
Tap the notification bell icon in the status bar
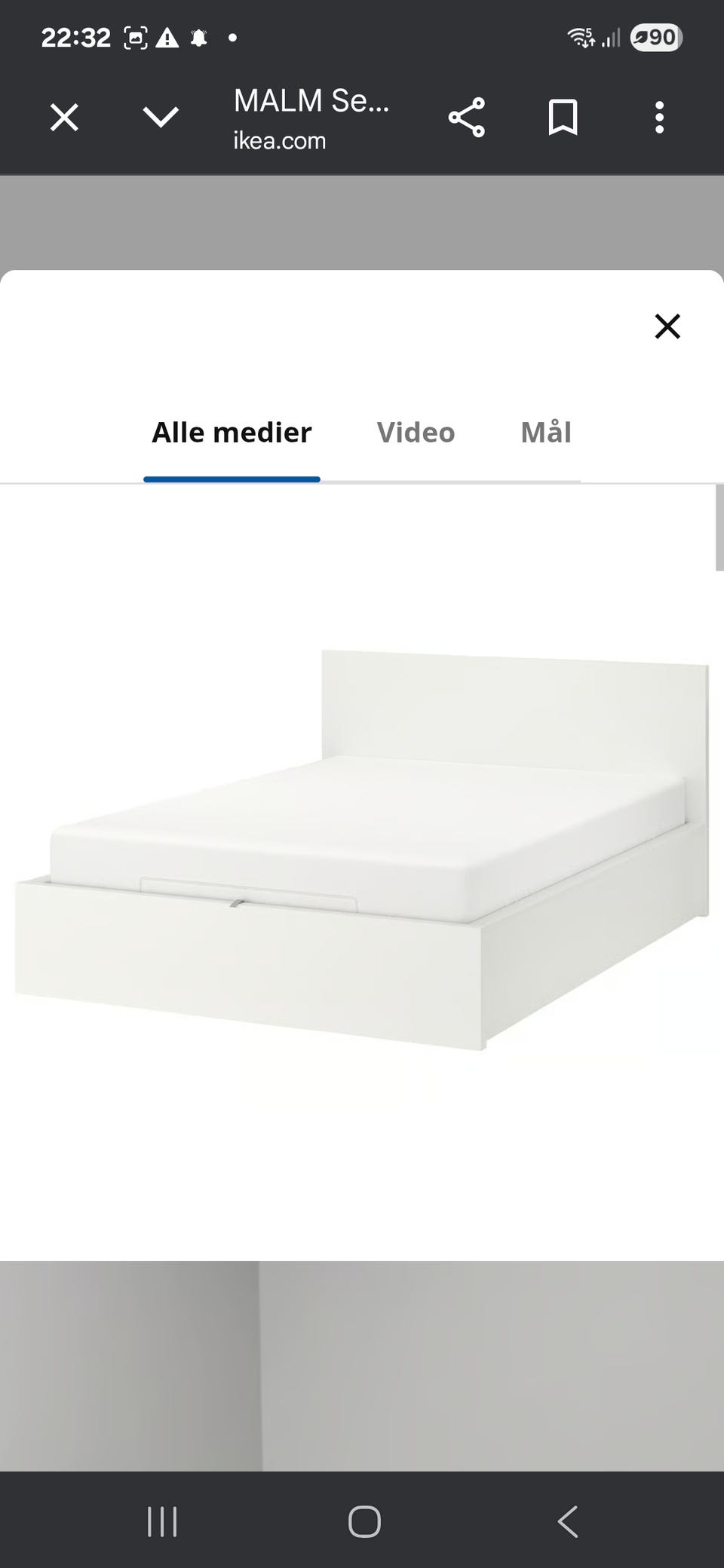coord(198,36)
